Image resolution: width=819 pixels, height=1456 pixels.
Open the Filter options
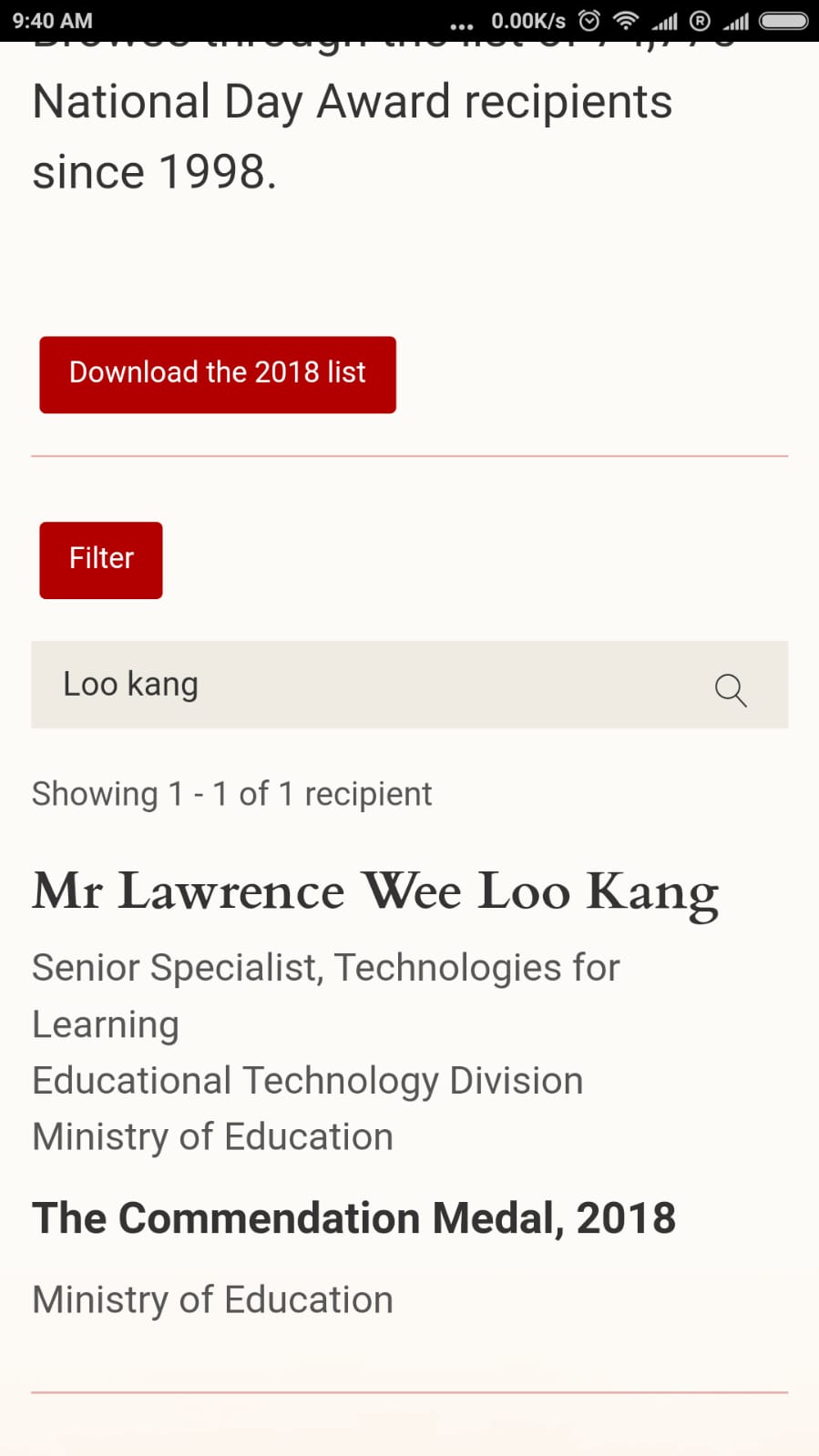(x=101, y=560)
